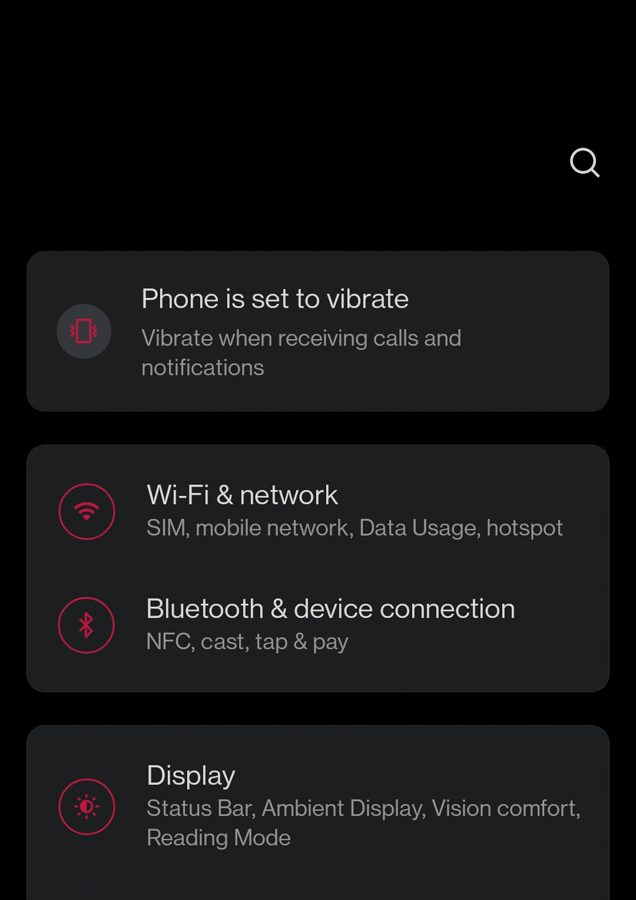Open Display settings
This screenshot has width=636, height=900.
pyautogui.click(x=317, y=806)
